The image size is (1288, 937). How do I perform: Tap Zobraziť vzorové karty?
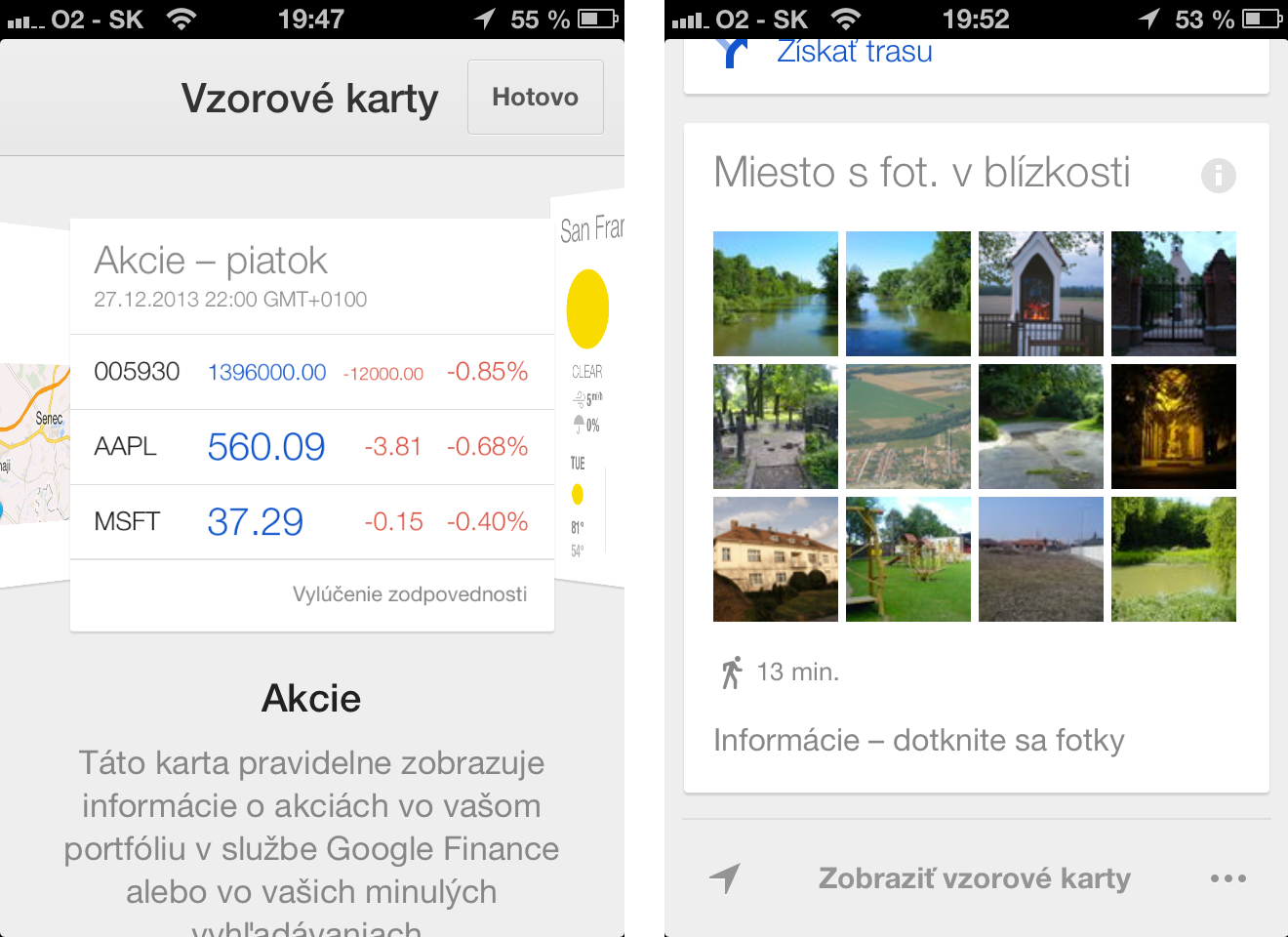(x=974, y=878)
